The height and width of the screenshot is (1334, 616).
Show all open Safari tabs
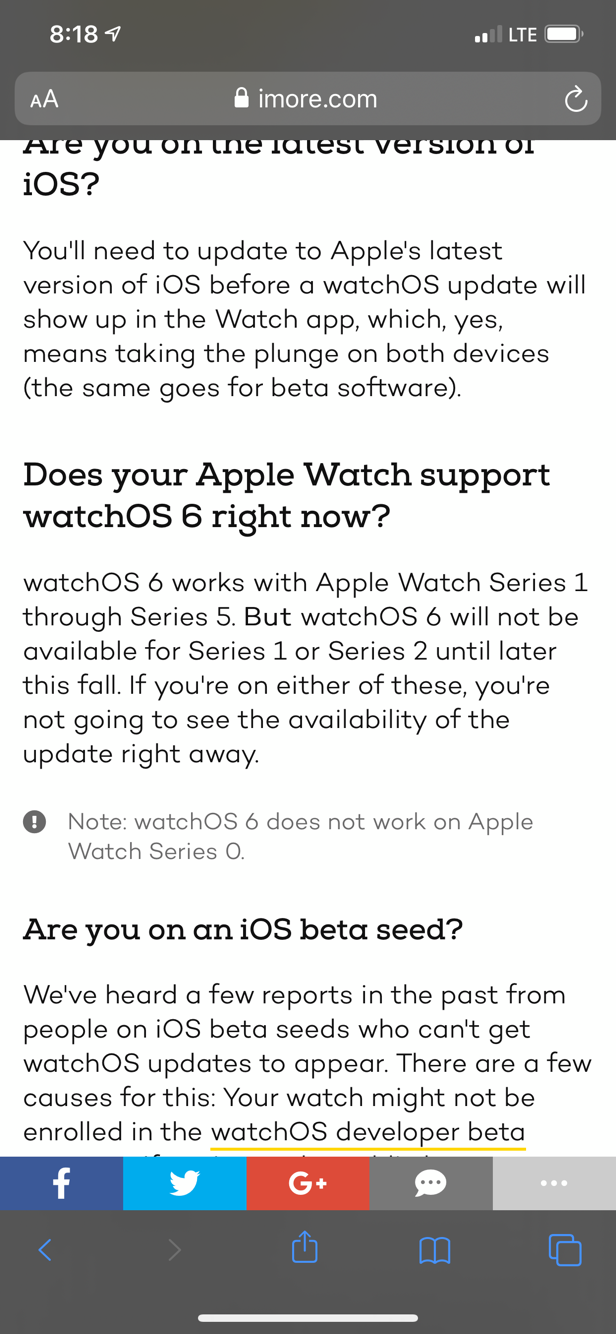(564, 1249)
